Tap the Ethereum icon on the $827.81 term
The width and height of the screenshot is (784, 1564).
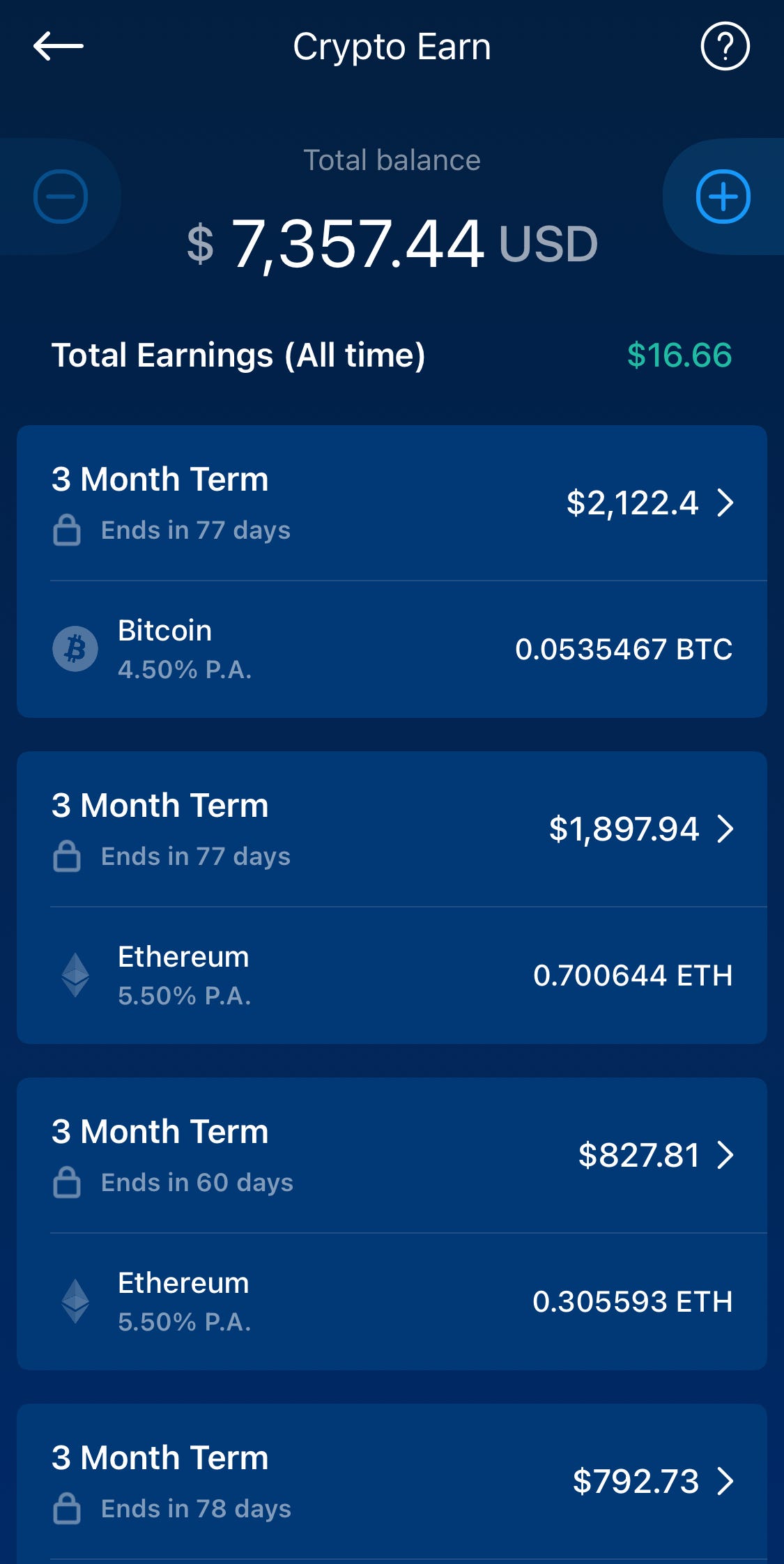(77, 1301)
